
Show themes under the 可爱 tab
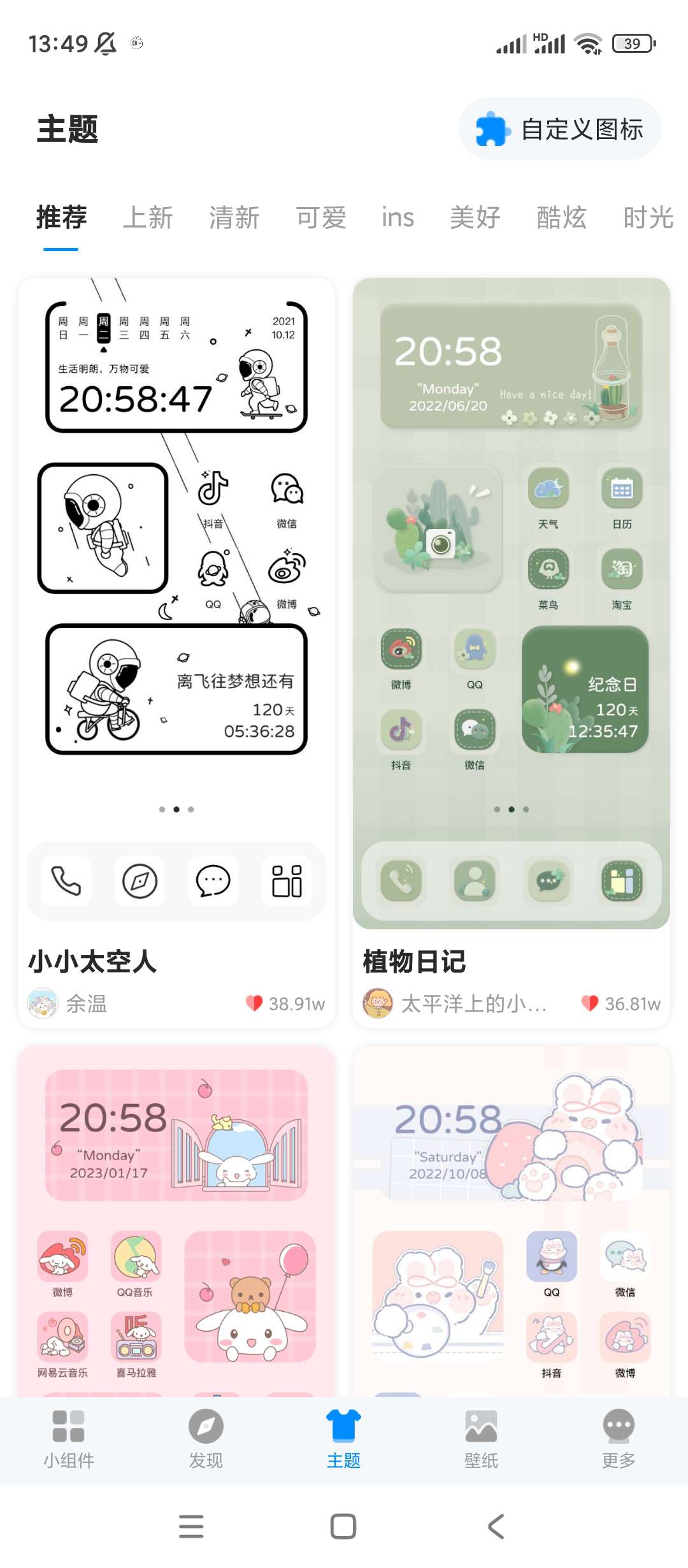pos(321,218)
